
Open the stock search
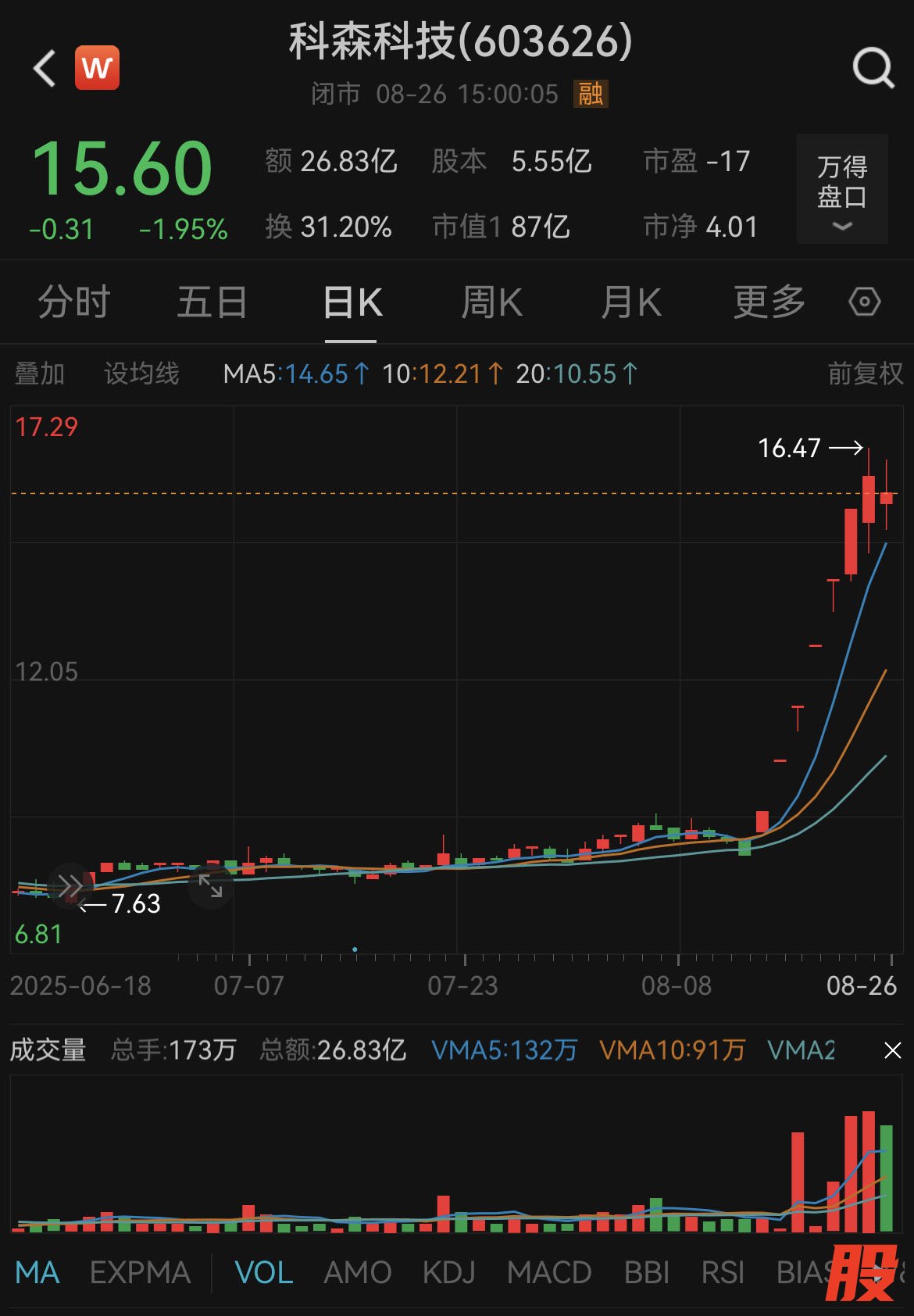[x=873, y=69]
